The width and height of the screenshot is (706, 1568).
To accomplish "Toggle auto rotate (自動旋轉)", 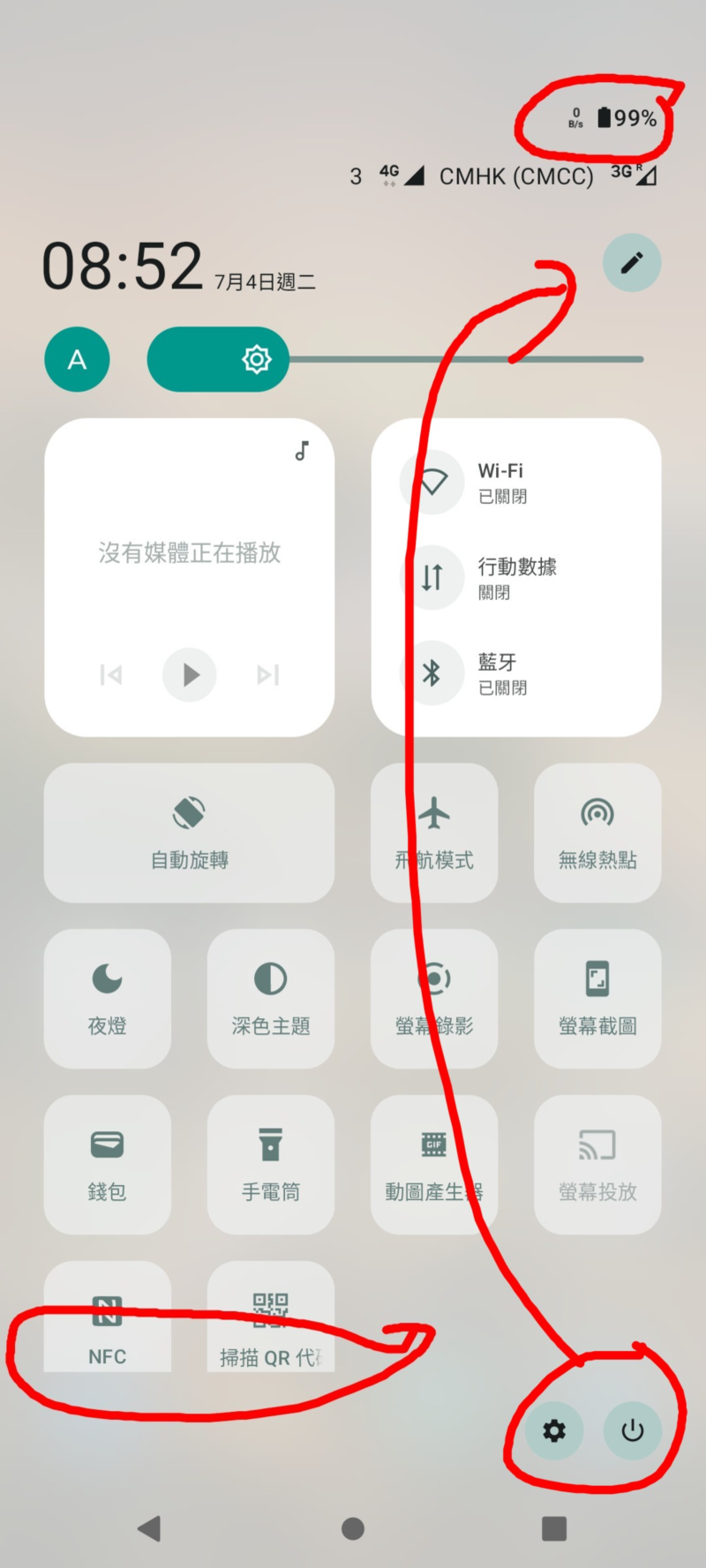I will pyautogui.click(x=189, y=833).
